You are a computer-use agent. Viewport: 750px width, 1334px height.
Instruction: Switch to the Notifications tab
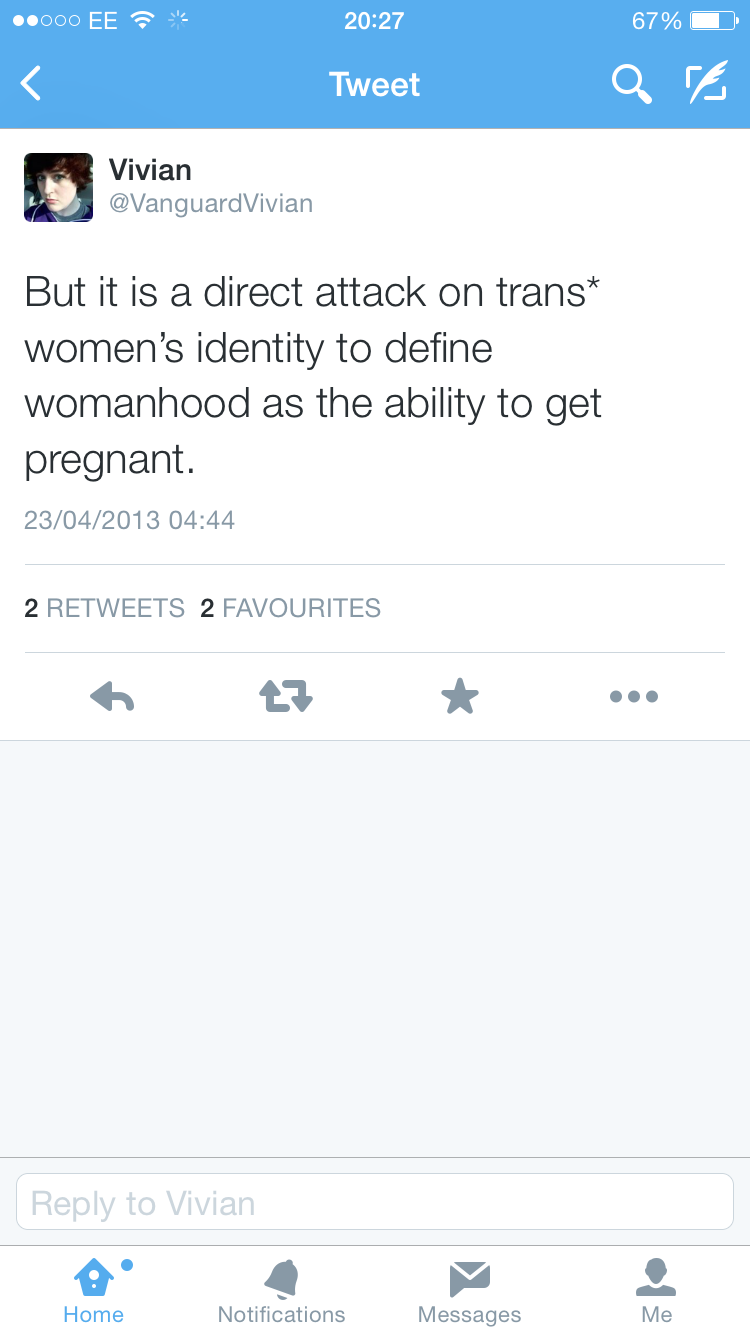(281, 1290)
